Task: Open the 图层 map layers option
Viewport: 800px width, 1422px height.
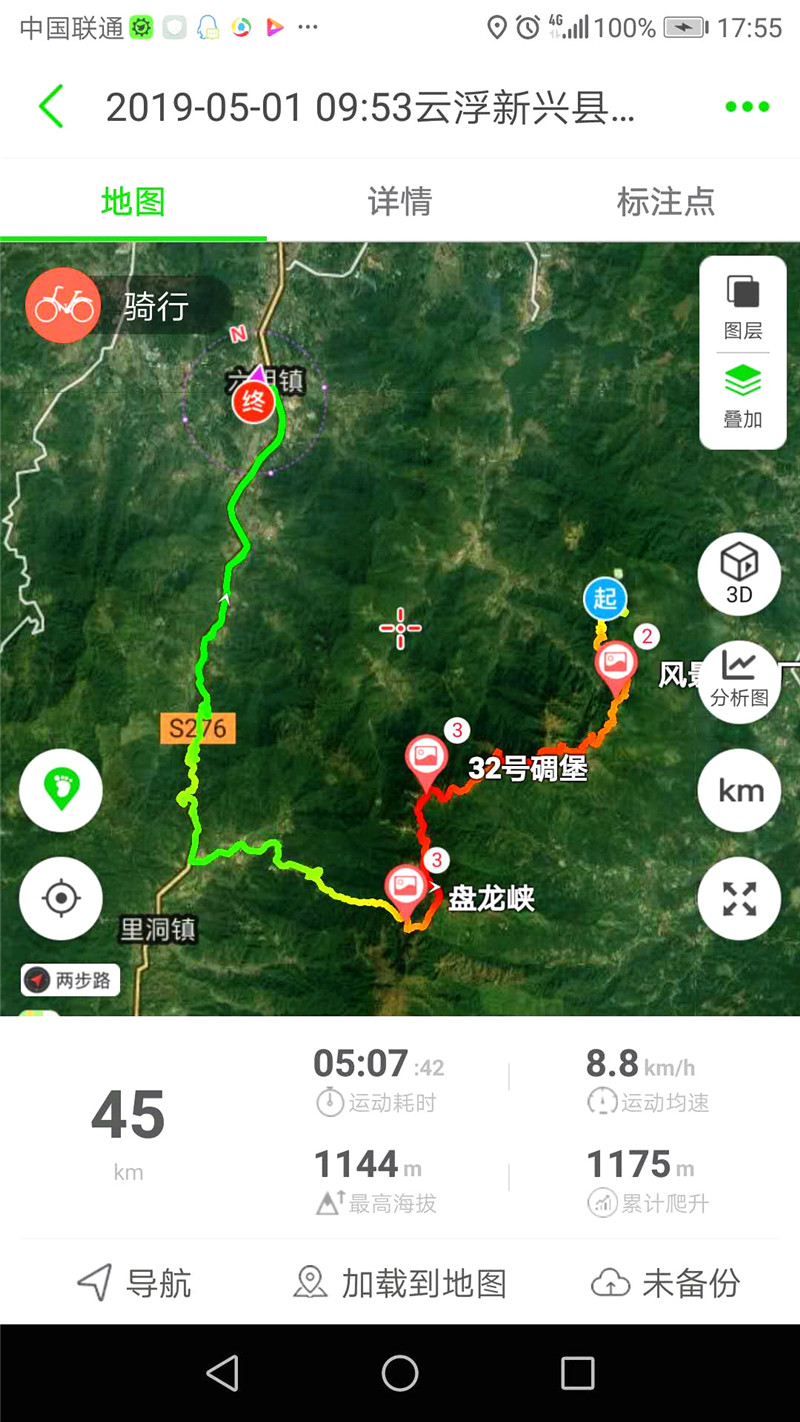Action: click(x=743, y=306)
